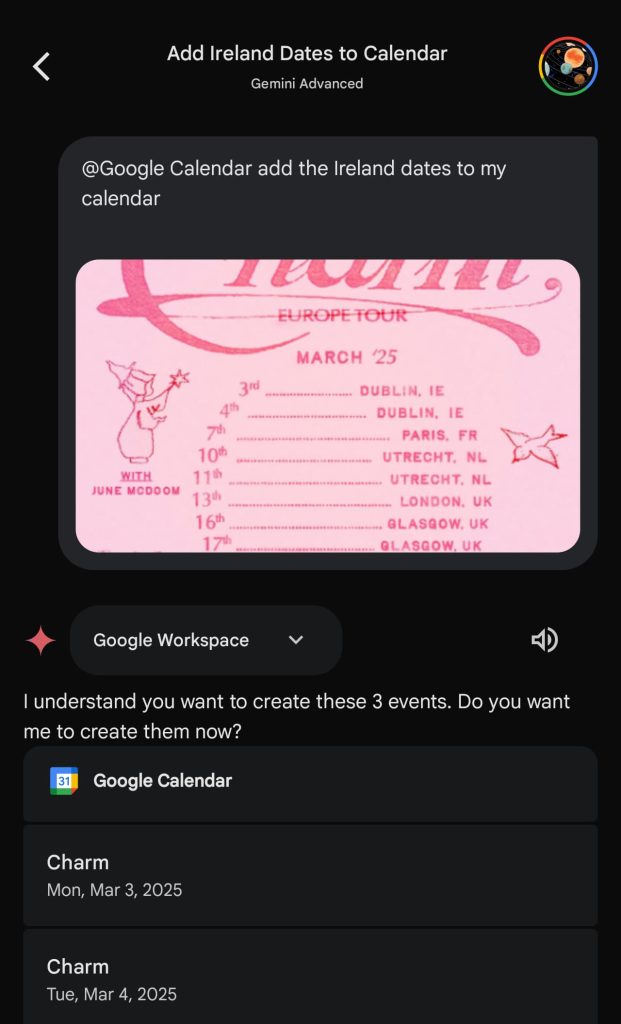Play the response aloud with the speaker icon

[544, 640]
